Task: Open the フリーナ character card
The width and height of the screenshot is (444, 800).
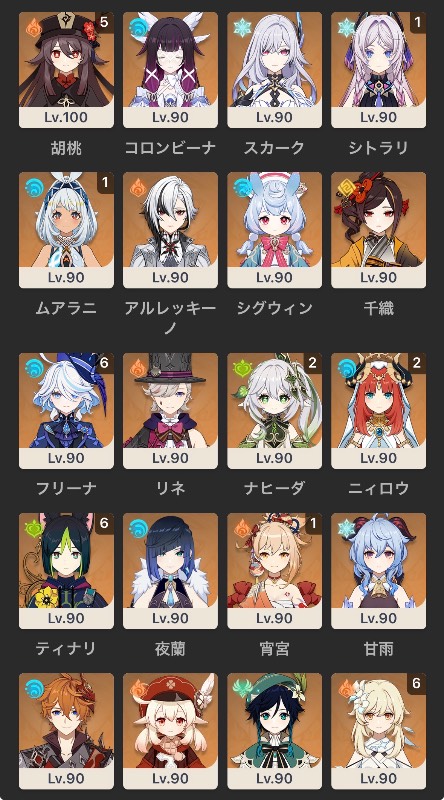Action: [66, 411]
